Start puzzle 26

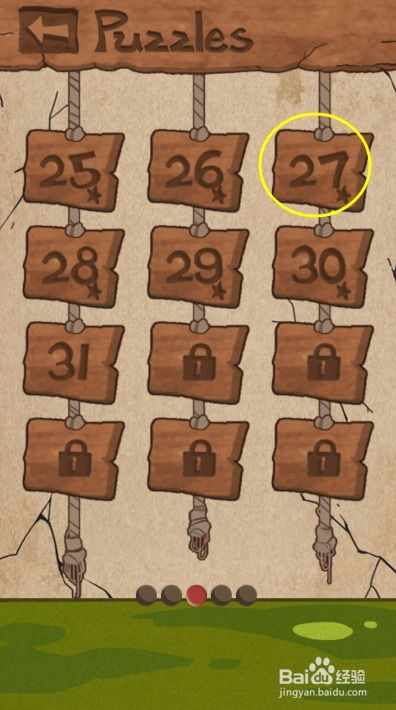198,171
